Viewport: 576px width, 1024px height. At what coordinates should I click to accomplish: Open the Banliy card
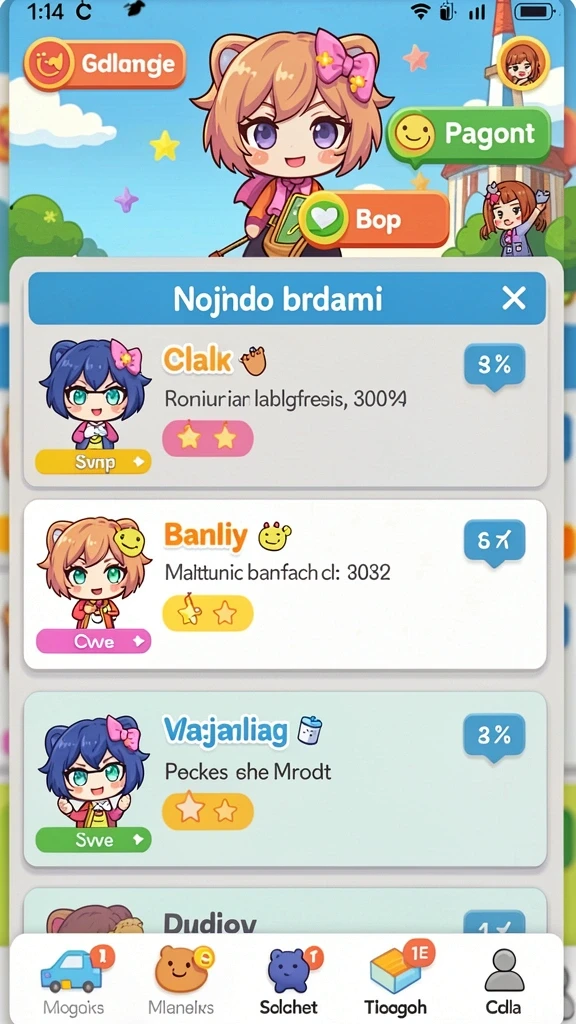(x=285, y=584)
